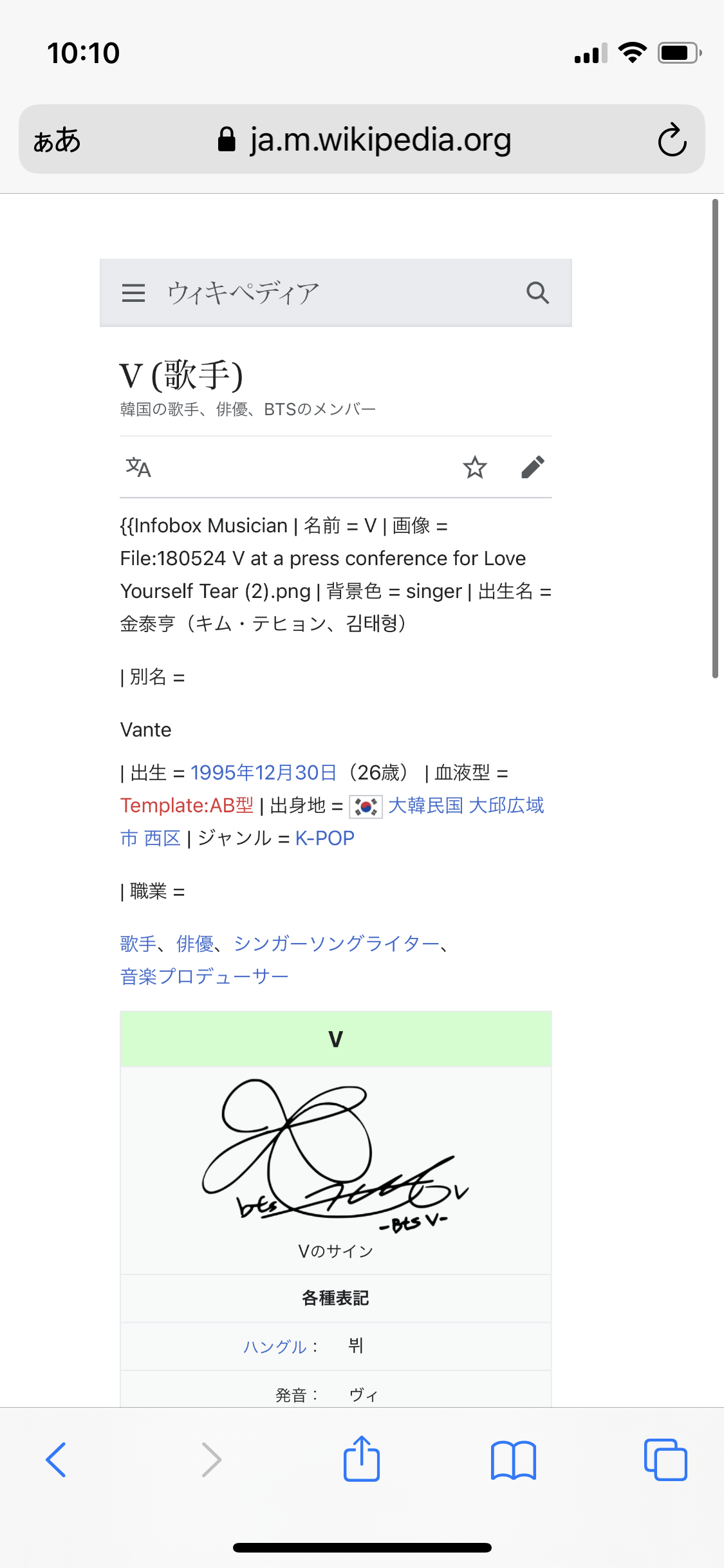Tap the Wikipedia search icon
This screenshot has height=1568, width=724.
[x=537, y=293]
